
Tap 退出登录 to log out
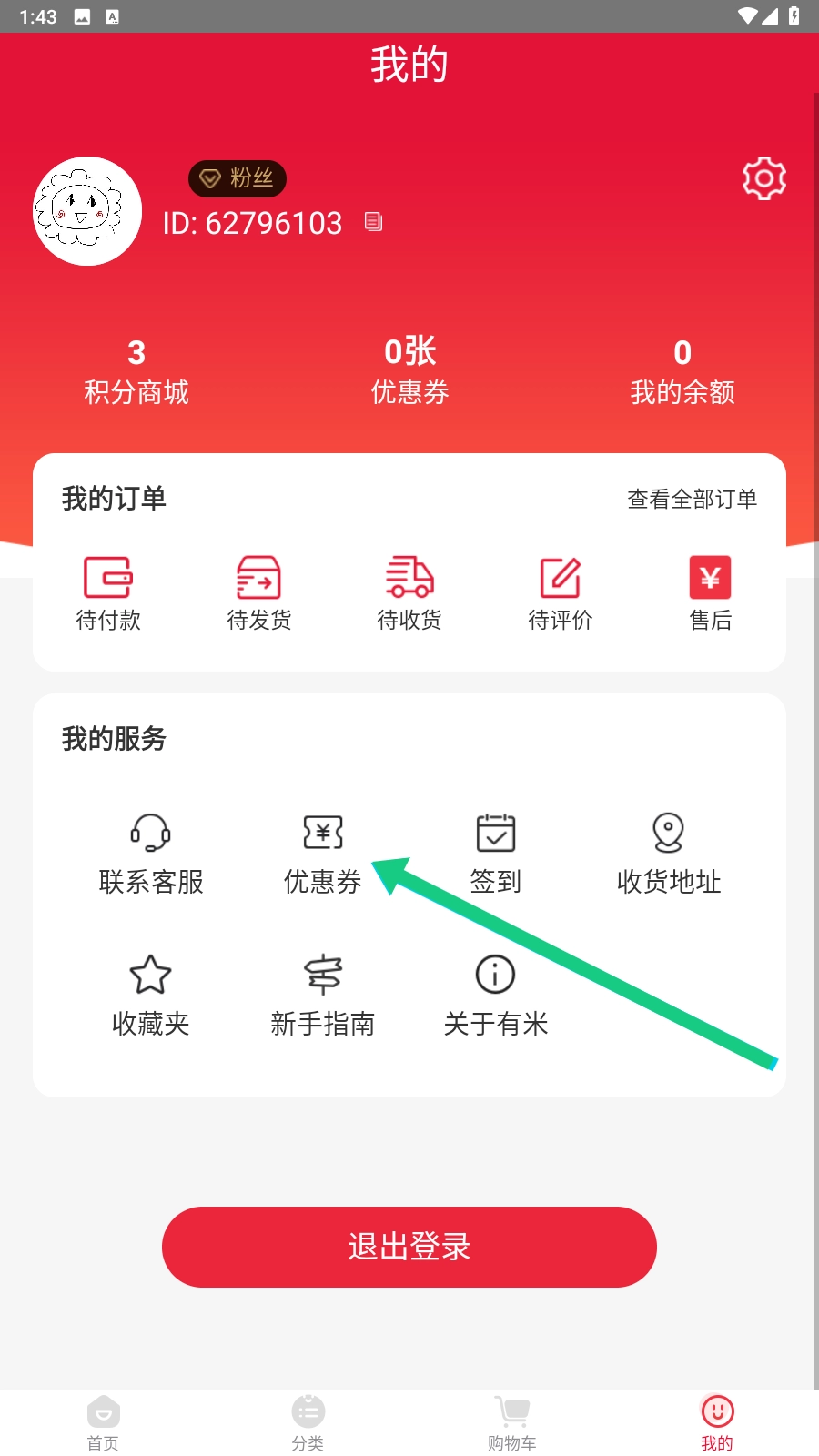(x=409, y=1247)
